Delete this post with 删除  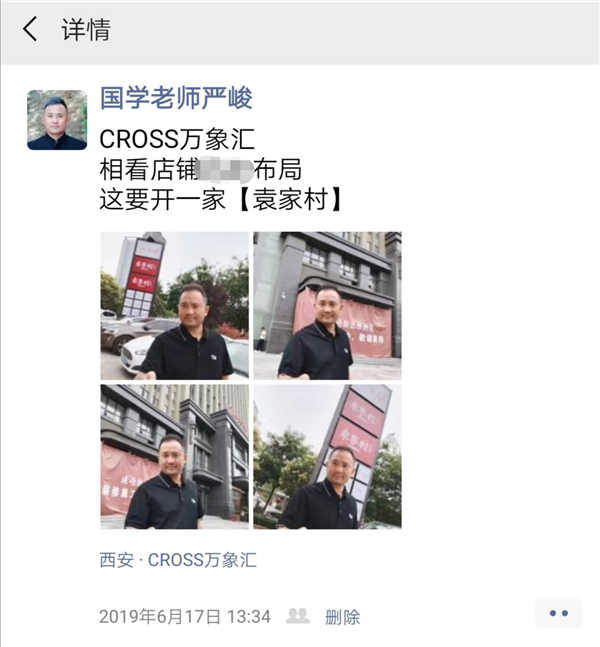[342, 617]
